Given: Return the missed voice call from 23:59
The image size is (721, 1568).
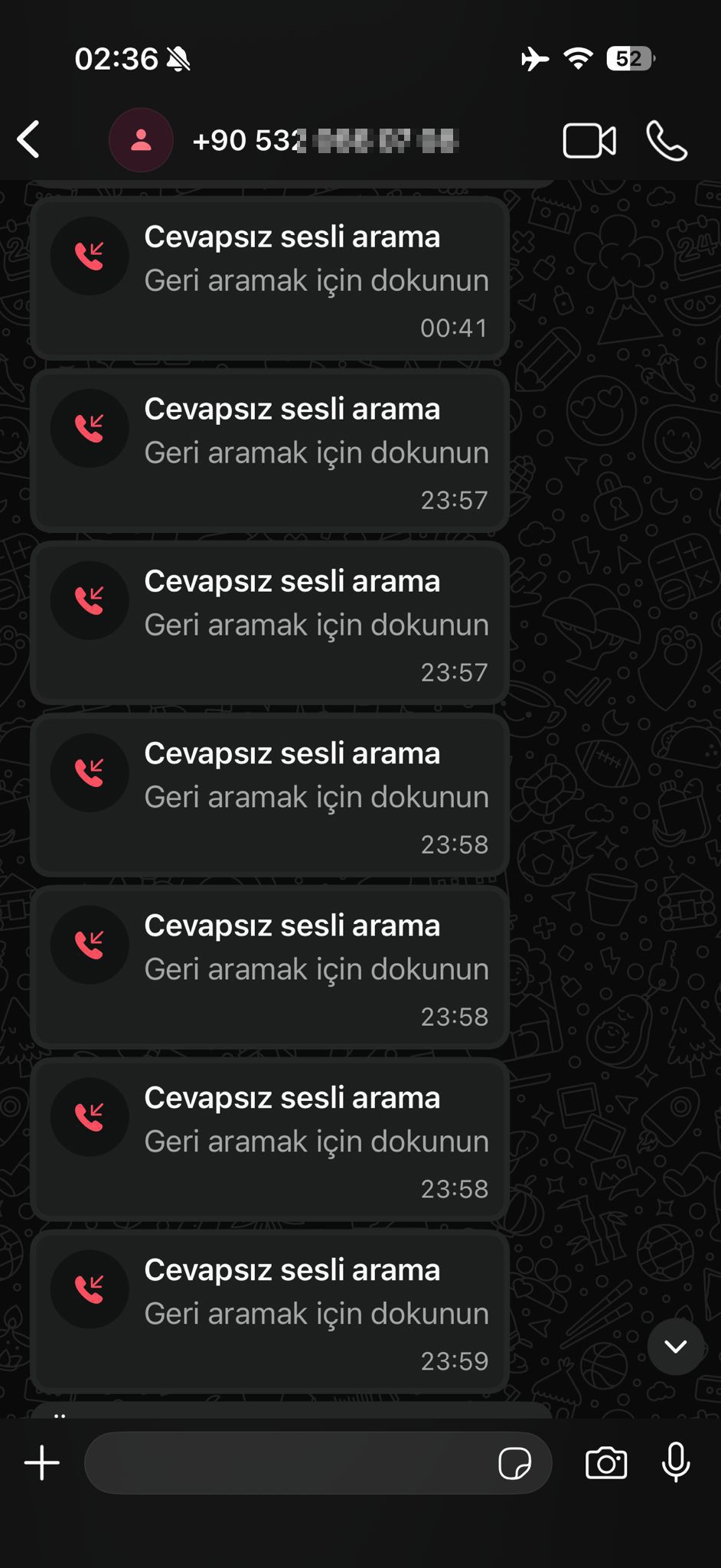Looking at the screenshot, I should point(269,1311).
